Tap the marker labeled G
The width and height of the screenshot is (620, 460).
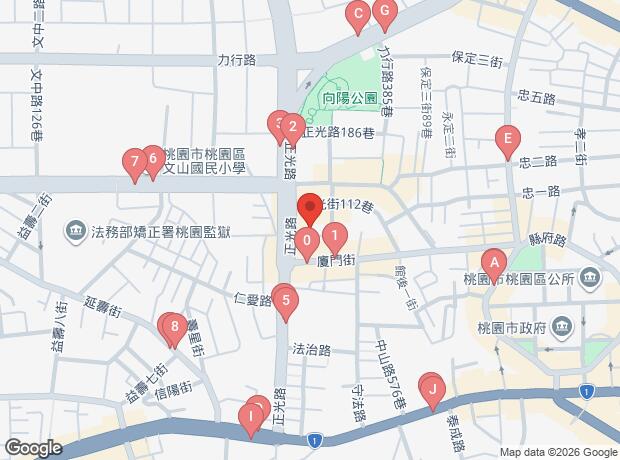[384, 12]
